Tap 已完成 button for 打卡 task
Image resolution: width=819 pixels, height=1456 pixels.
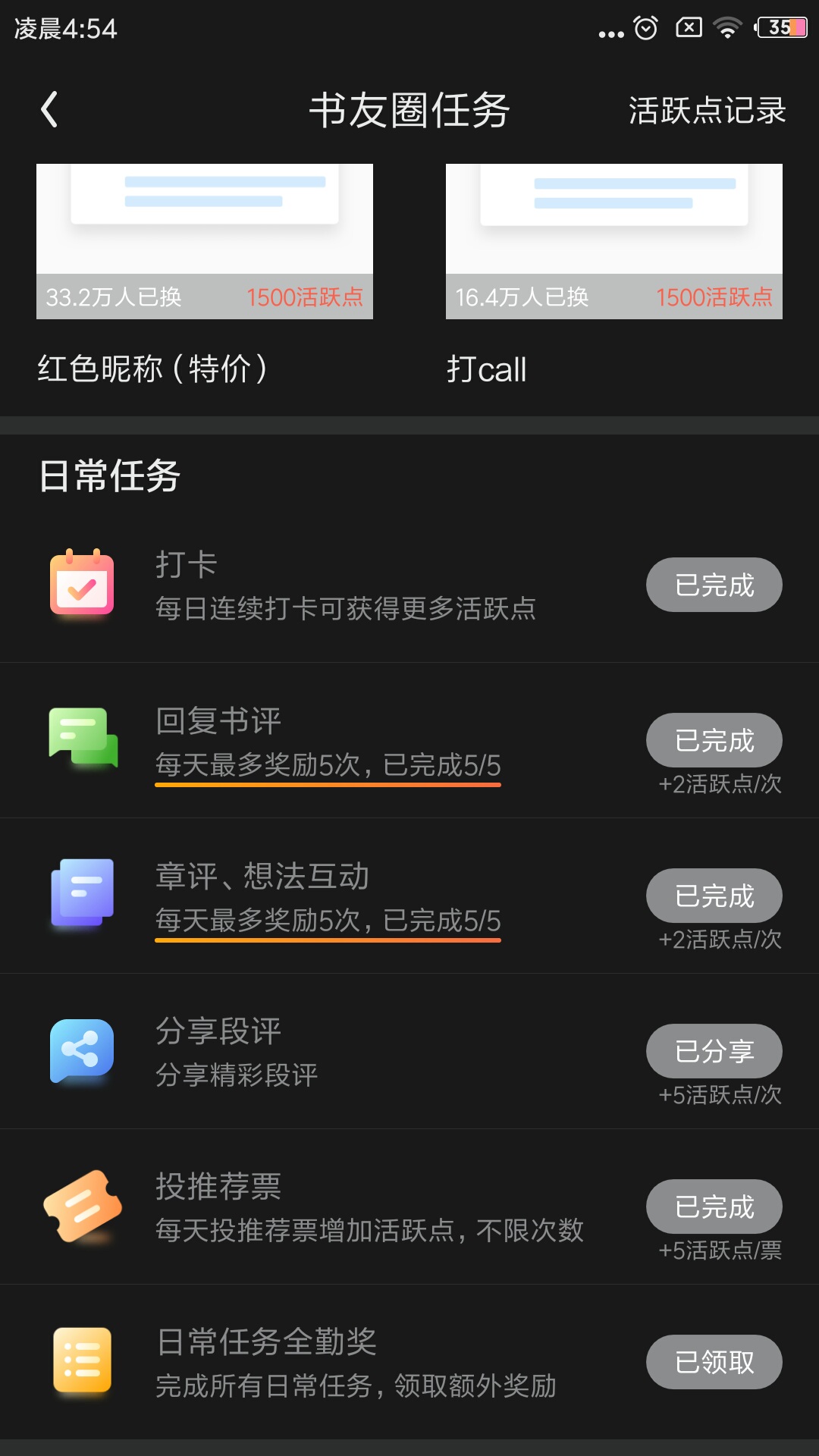(x=714, y=585)
